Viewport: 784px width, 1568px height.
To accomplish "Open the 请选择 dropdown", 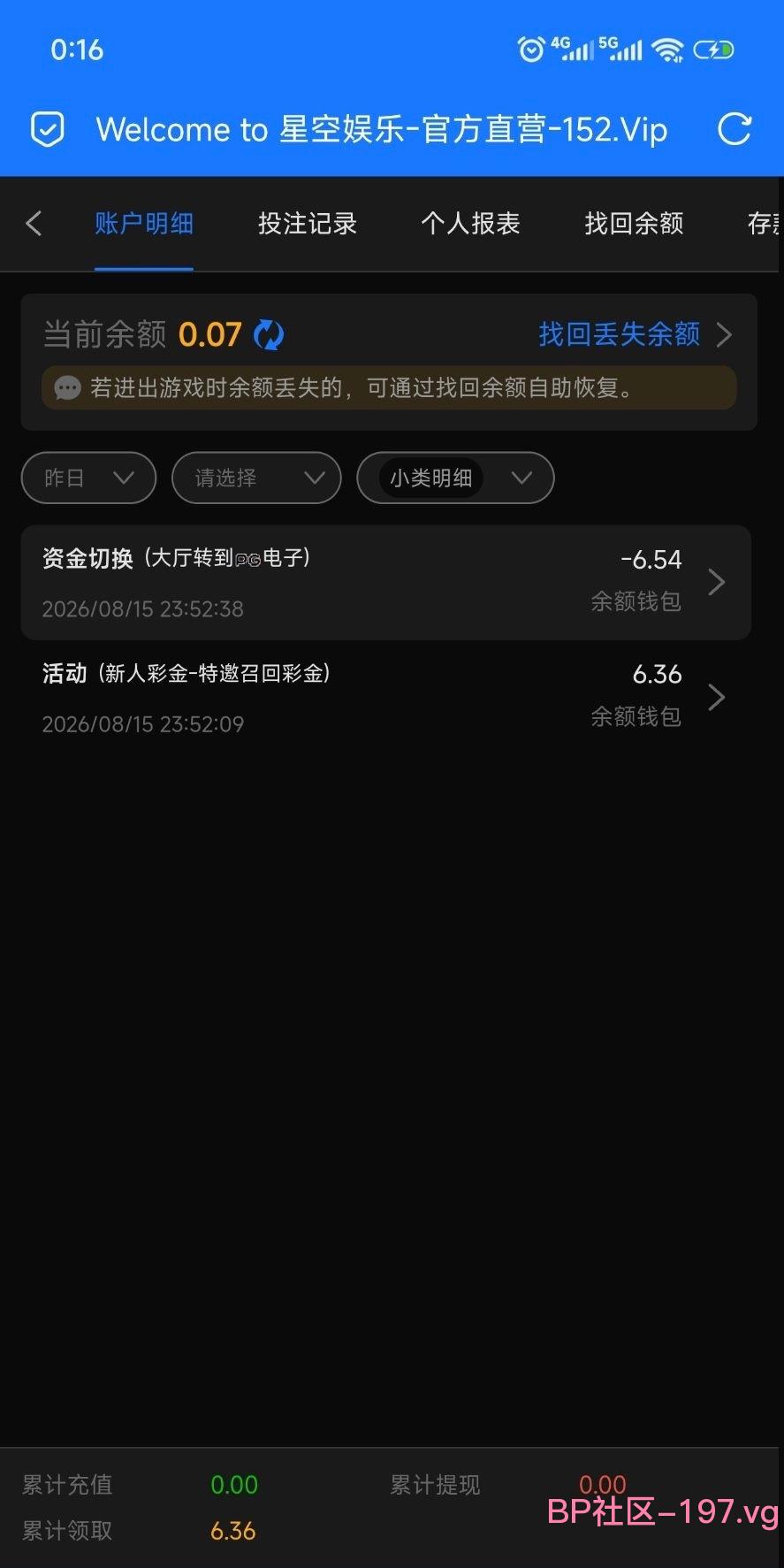I will pos(256,478).
